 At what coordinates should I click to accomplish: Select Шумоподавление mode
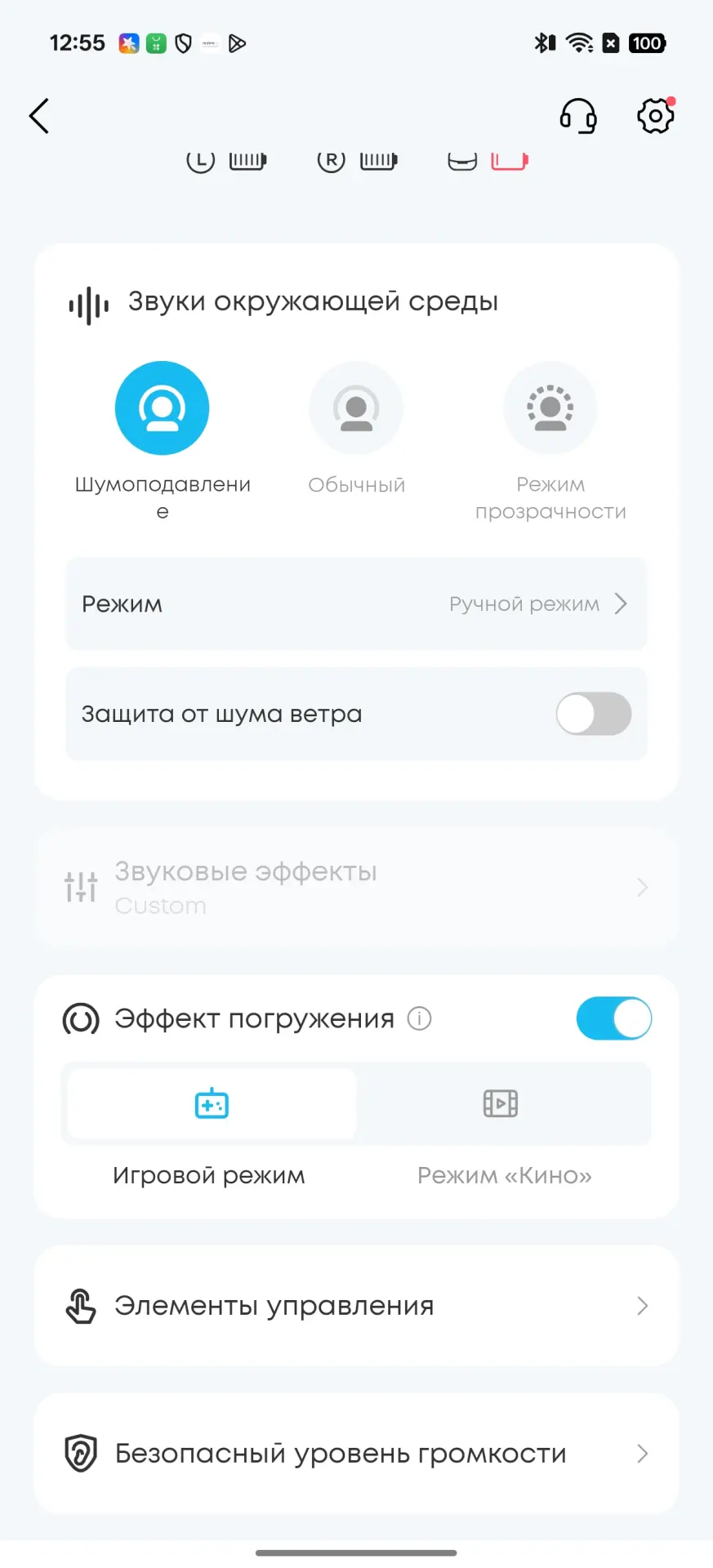(163, 408)
